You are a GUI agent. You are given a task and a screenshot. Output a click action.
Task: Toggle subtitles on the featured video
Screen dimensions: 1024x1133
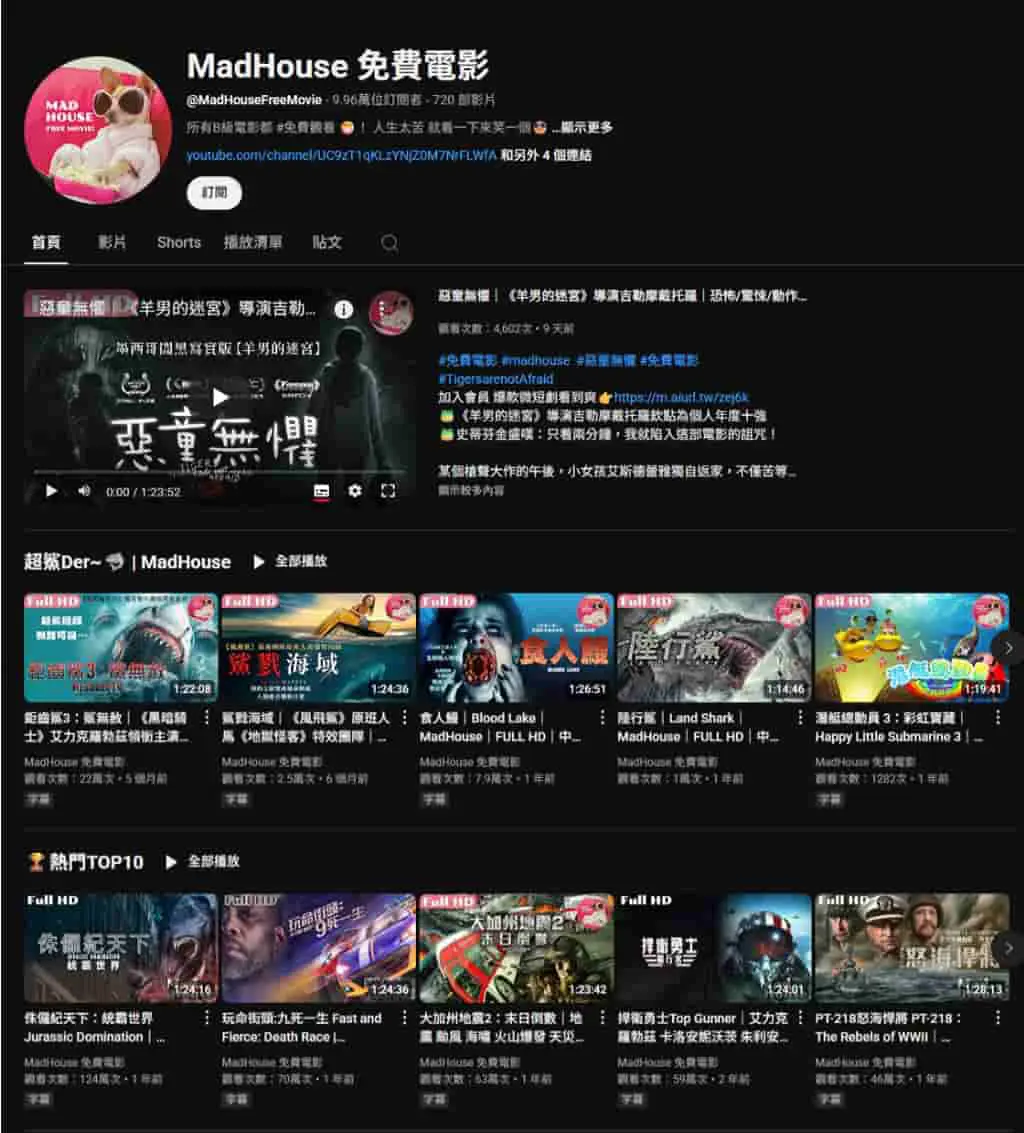(322, 491)
